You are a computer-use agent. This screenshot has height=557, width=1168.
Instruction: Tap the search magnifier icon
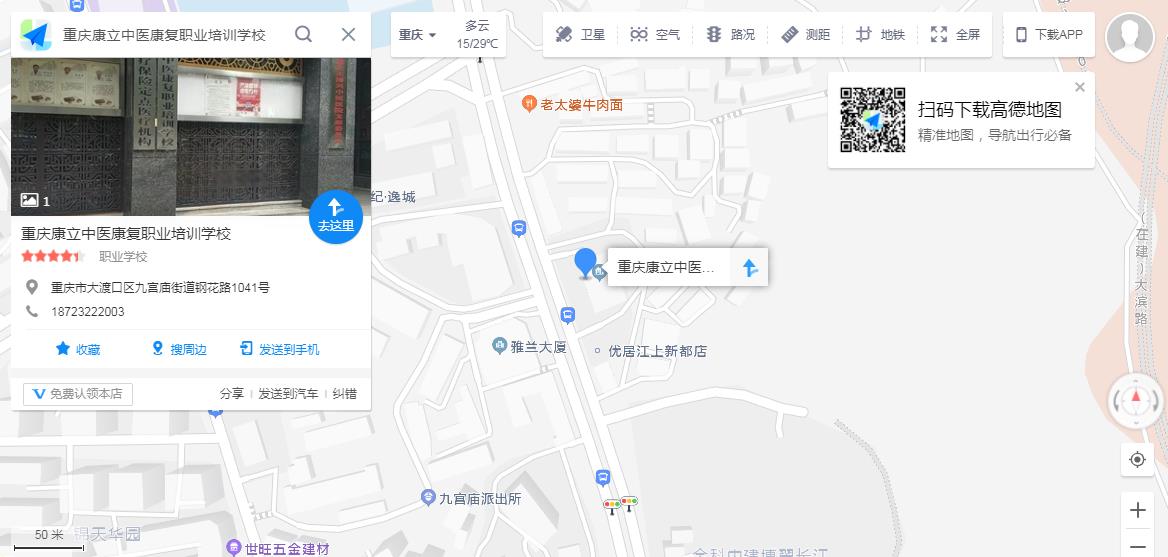pyautogui.click(x=304, y=34)
